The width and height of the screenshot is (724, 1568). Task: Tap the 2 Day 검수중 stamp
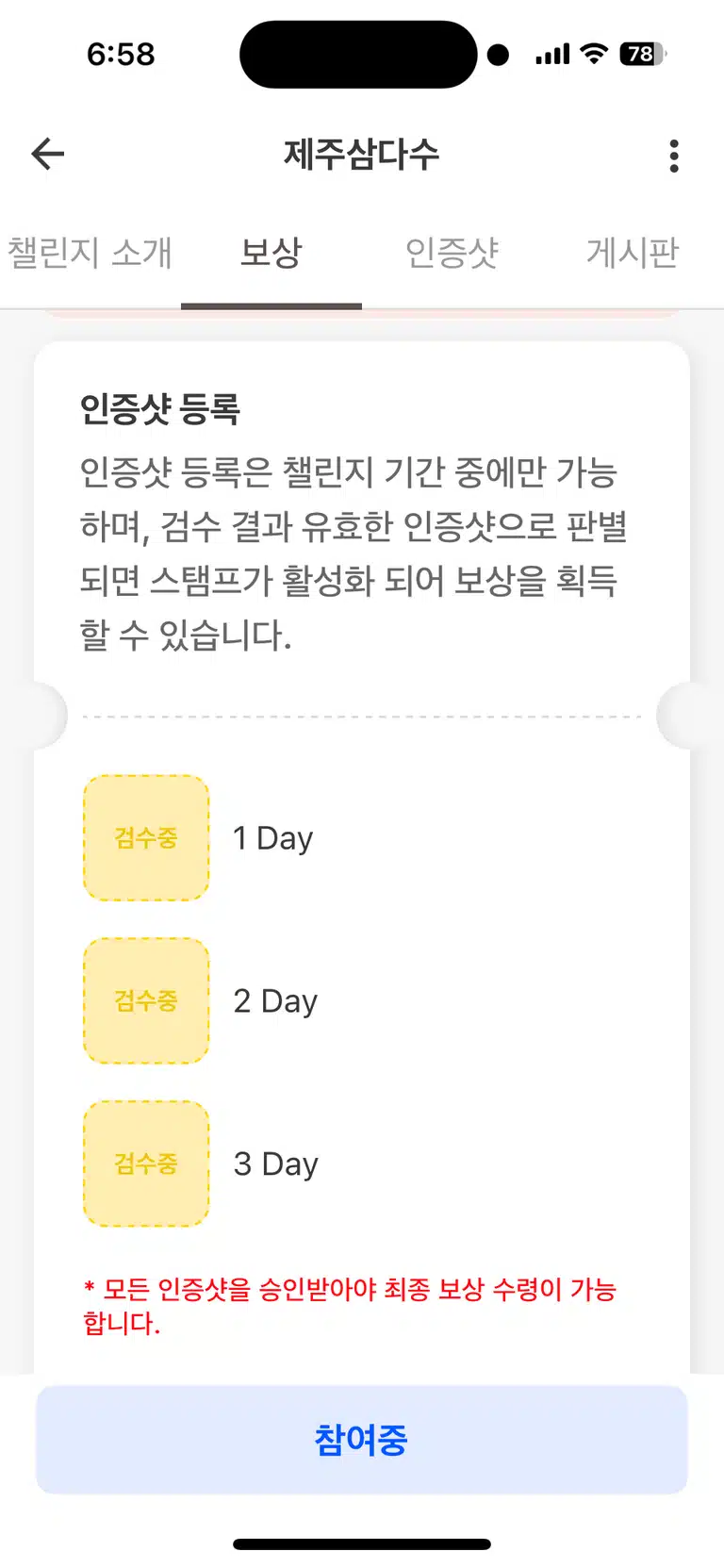[146, 1001]
